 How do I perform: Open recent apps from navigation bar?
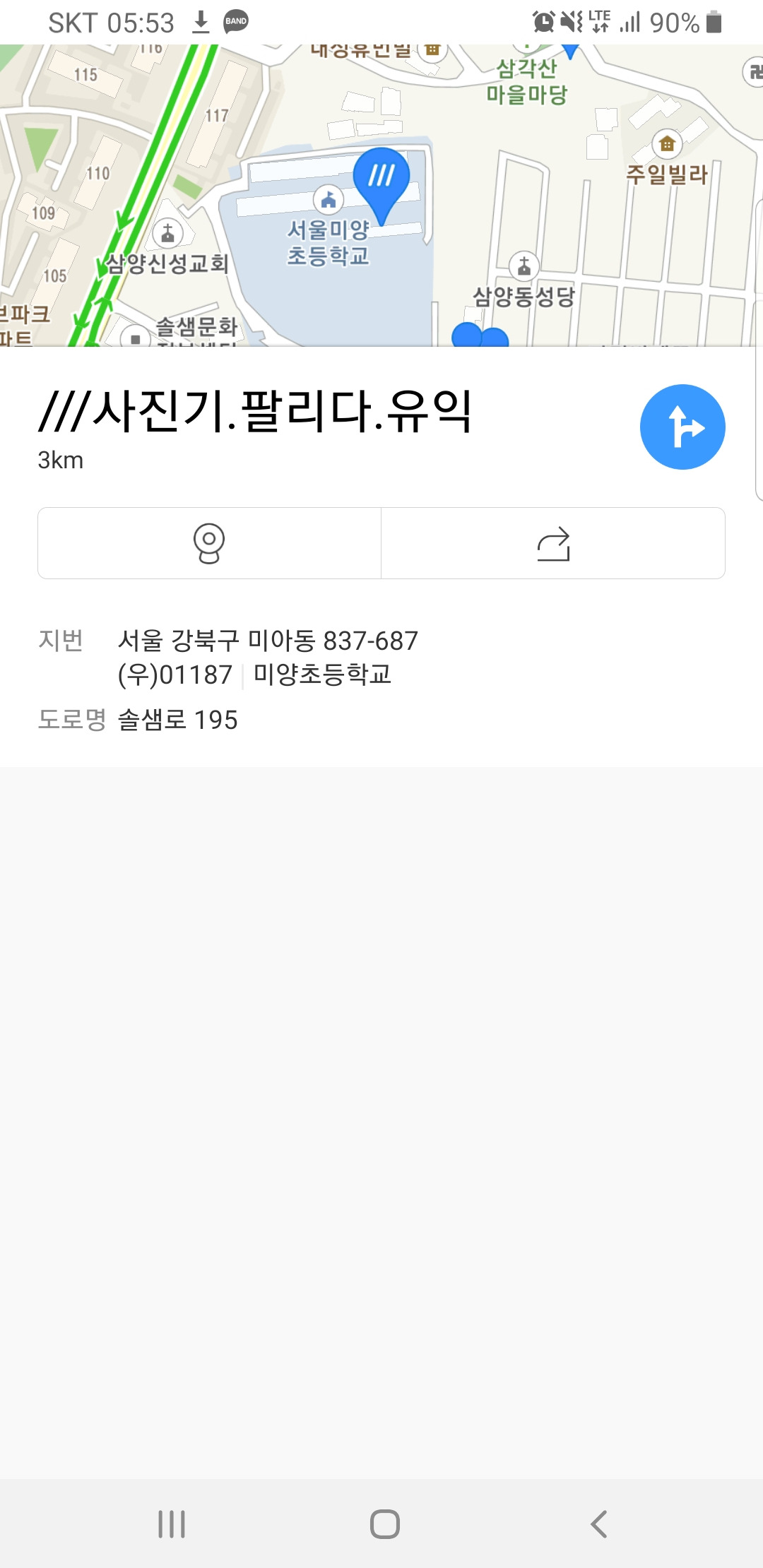172,1524
